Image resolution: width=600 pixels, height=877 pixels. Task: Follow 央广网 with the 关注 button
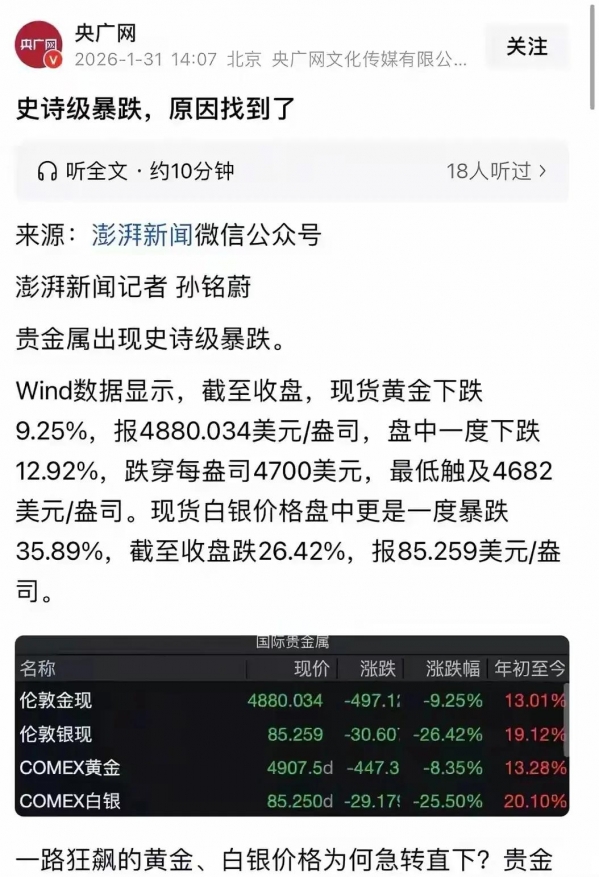point(527,46)
